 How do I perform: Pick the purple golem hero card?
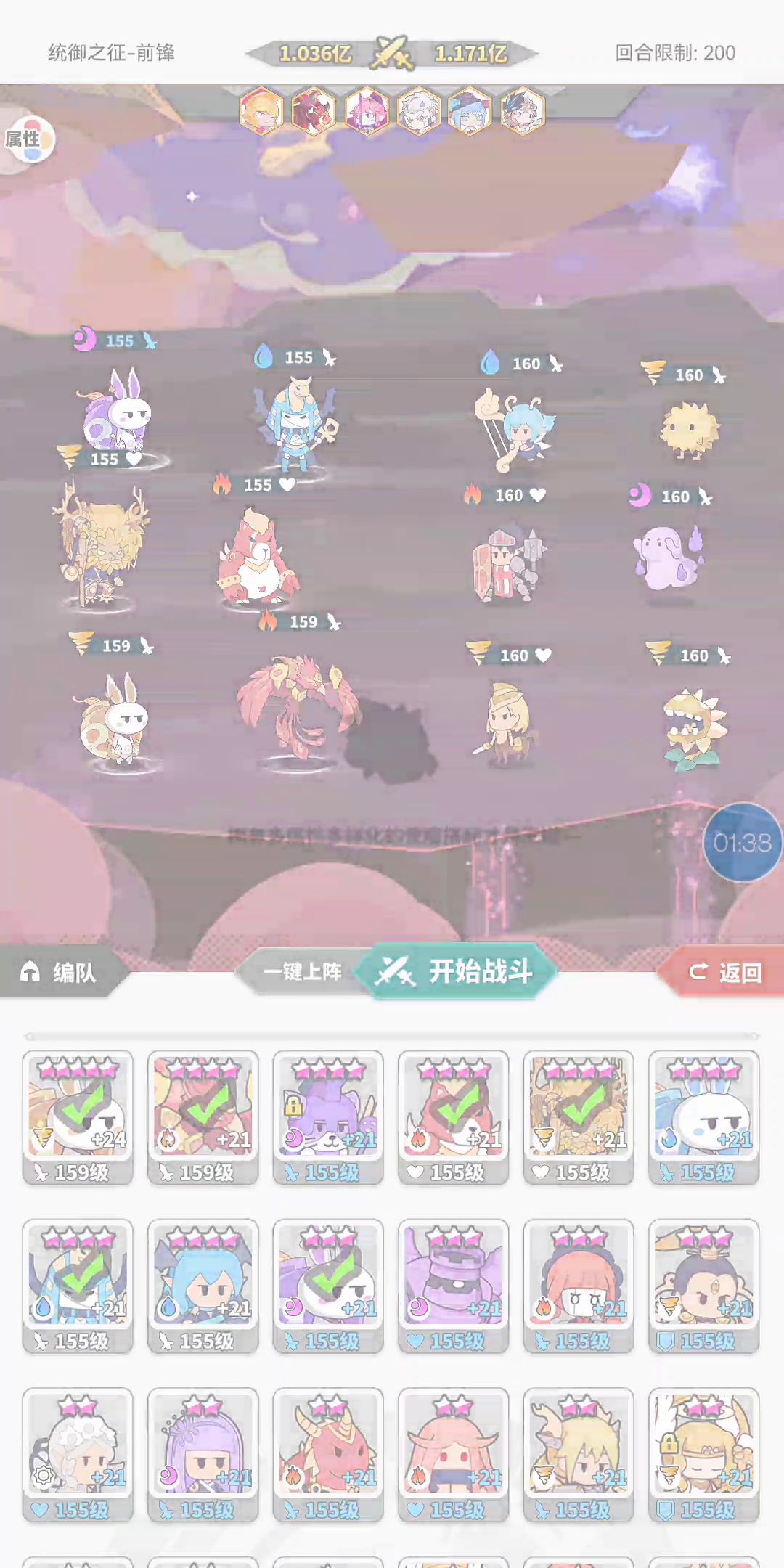pyautogui.click(x=453, y=1285)
